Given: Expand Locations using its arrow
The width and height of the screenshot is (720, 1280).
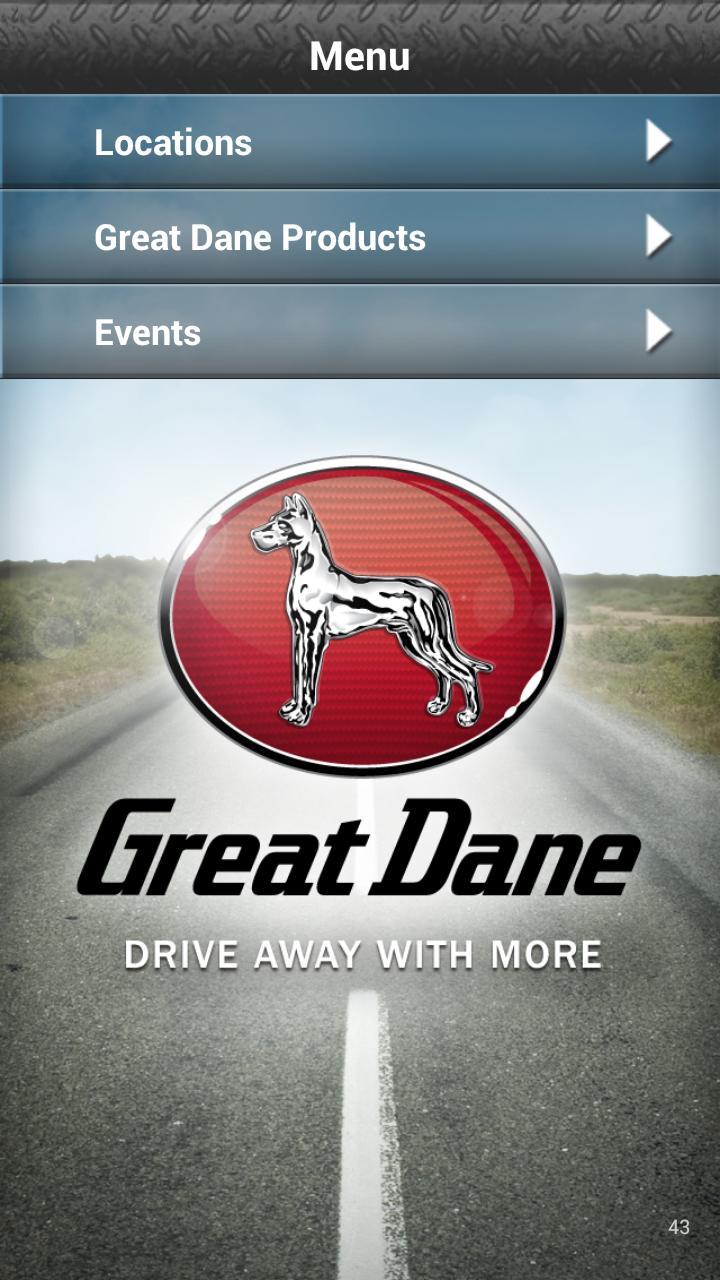Looking at the screenshot, I should (657, 142).
